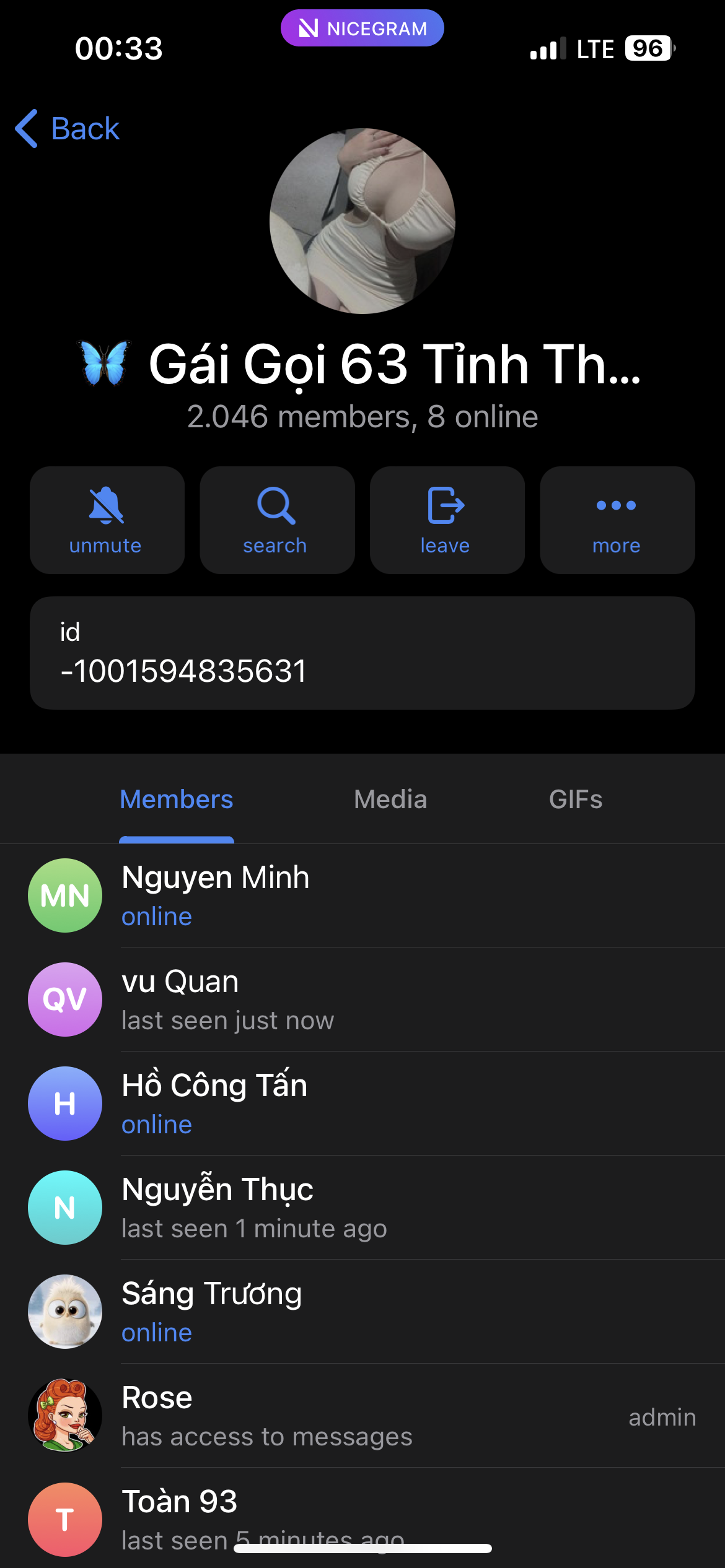
Task: Select the Members tab
Action: point(177,799)
